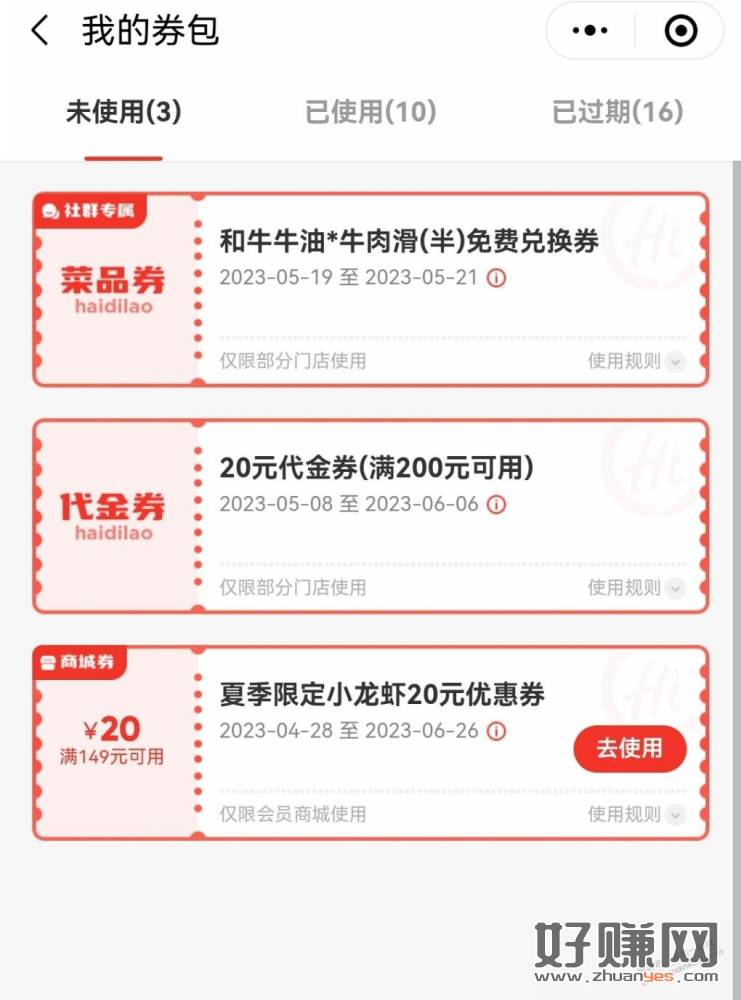The height and width of the screenshot is (1000, 741).
Task: Tap 去使用 on the 小龙虾 coupon
Action: (629, 748)
